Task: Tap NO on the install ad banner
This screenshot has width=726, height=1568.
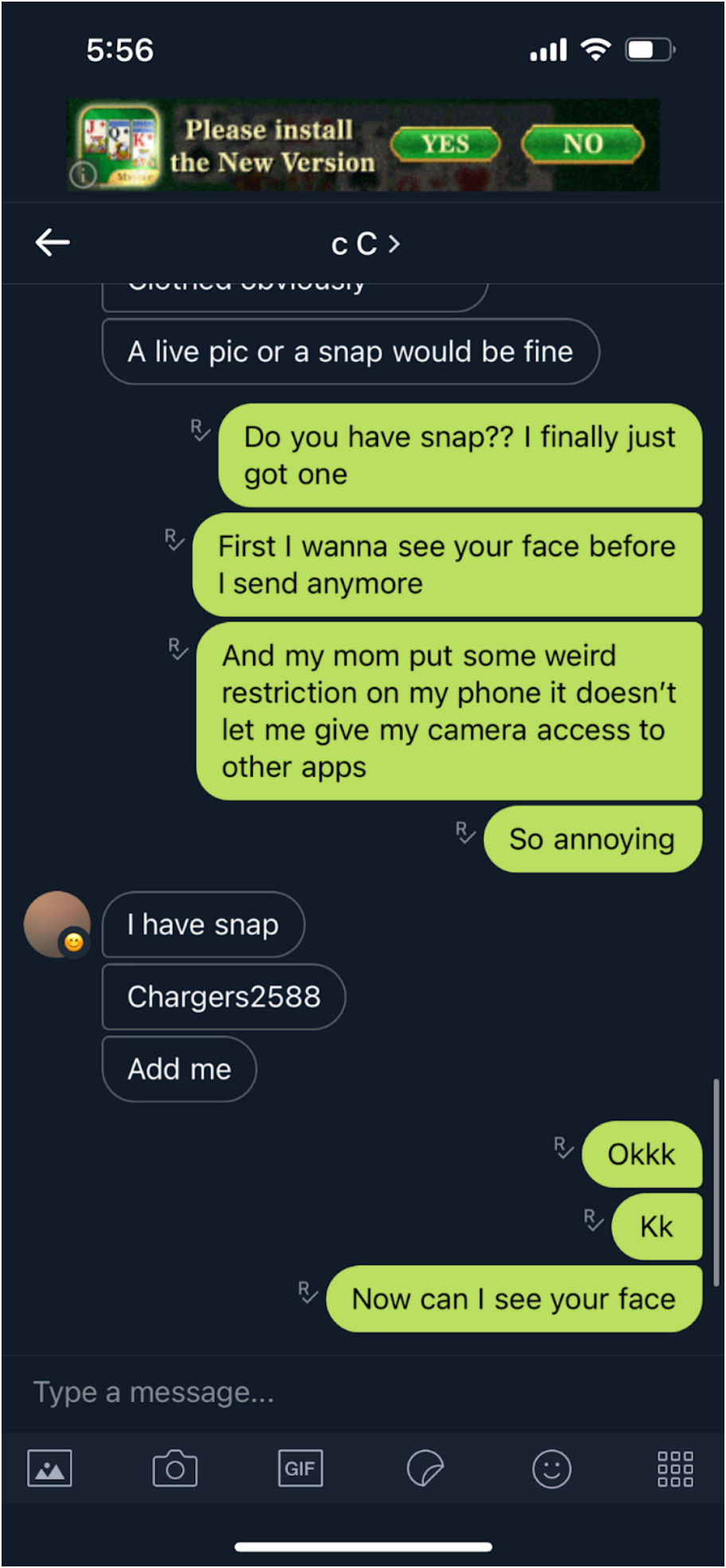Action: click(582, 144)
